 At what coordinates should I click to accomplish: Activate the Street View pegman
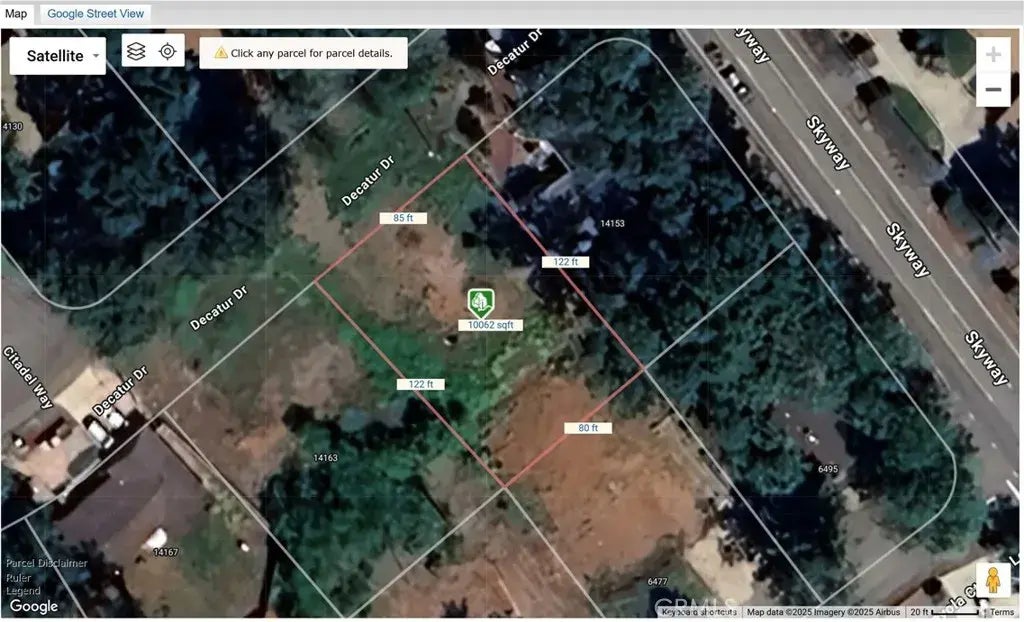[993, 580]
